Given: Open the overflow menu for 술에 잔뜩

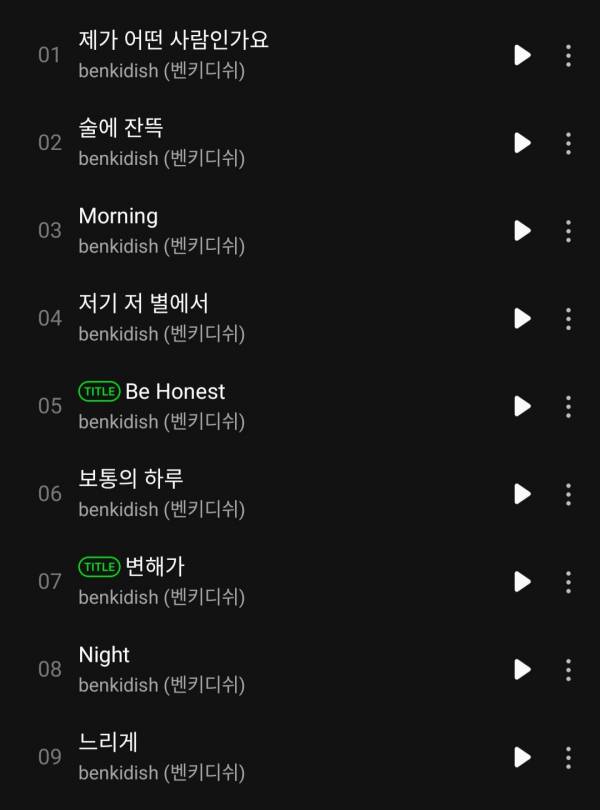Looking at the screenshot, I should [x=568, y=143].
